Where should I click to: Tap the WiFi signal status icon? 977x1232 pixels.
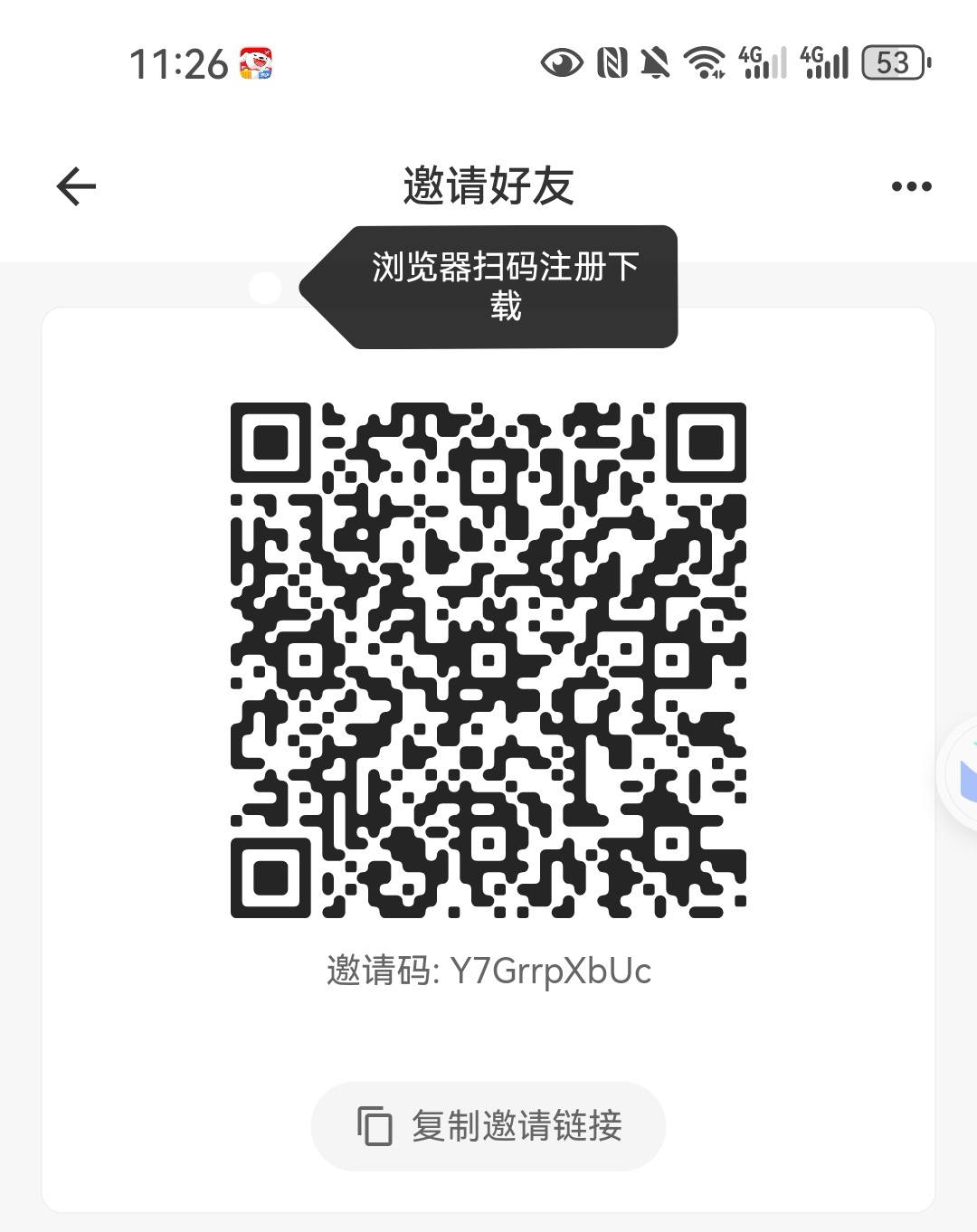tap(705, 62)
